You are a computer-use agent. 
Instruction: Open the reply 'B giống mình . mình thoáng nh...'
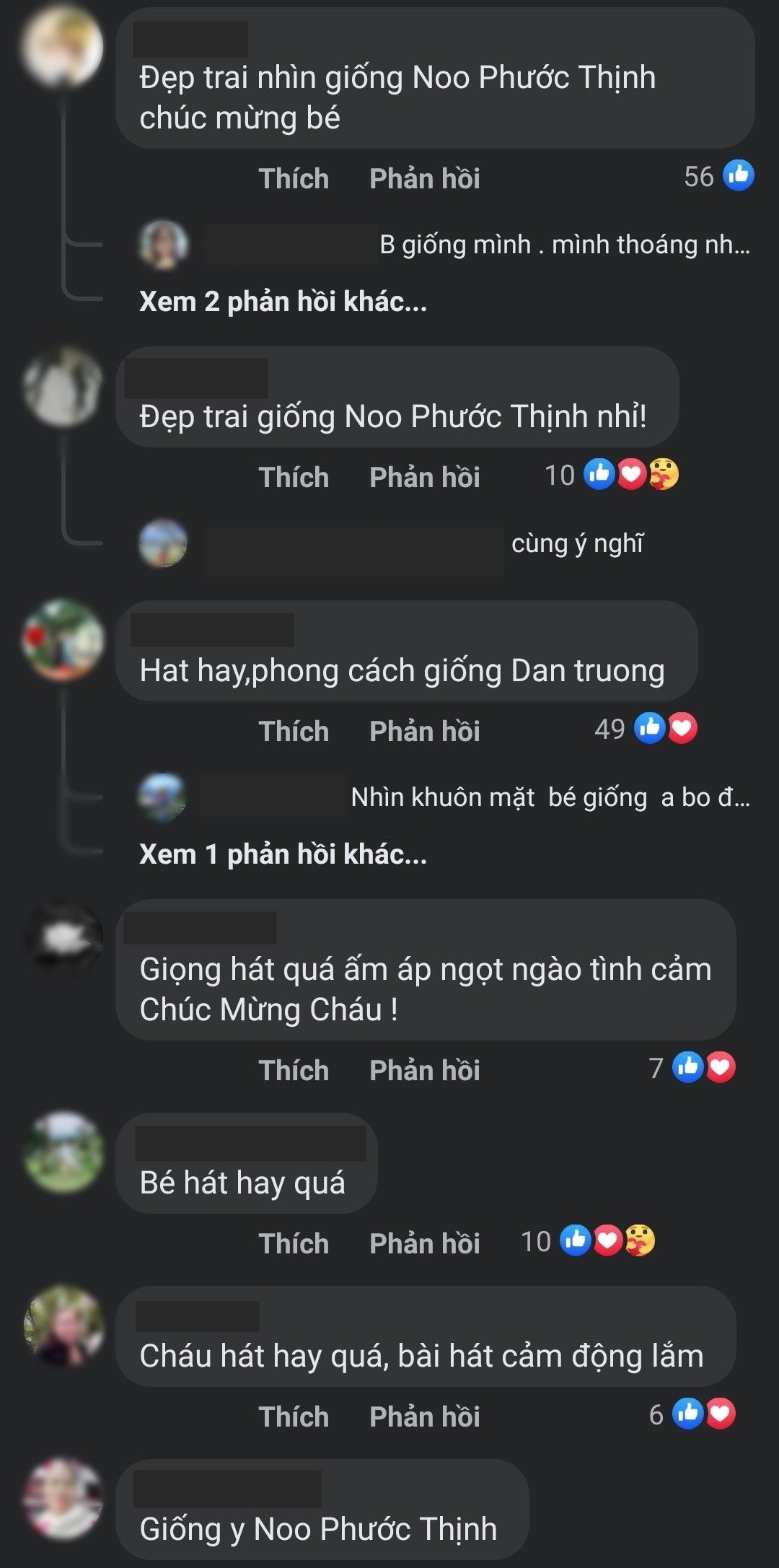coord(564,245)
